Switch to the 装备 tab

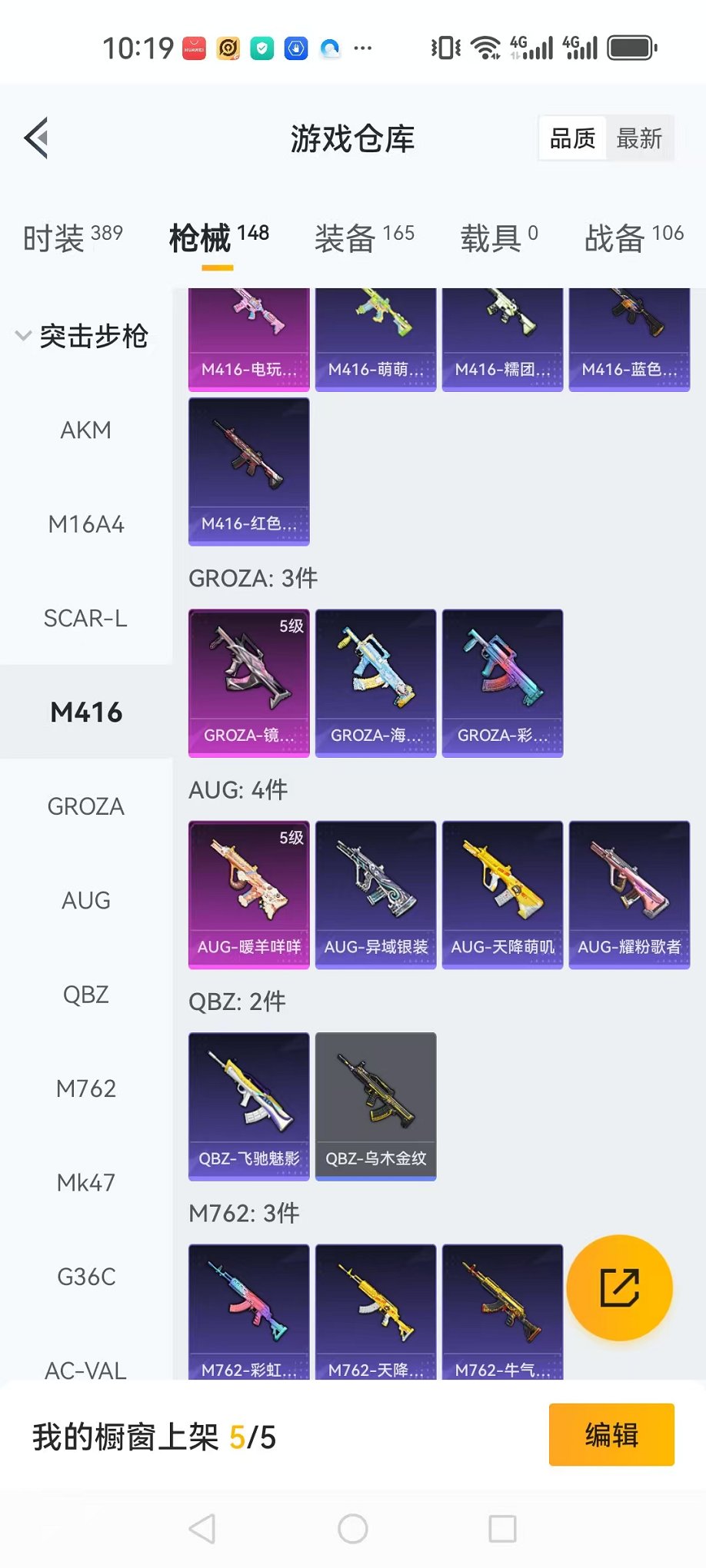[364, 238]
